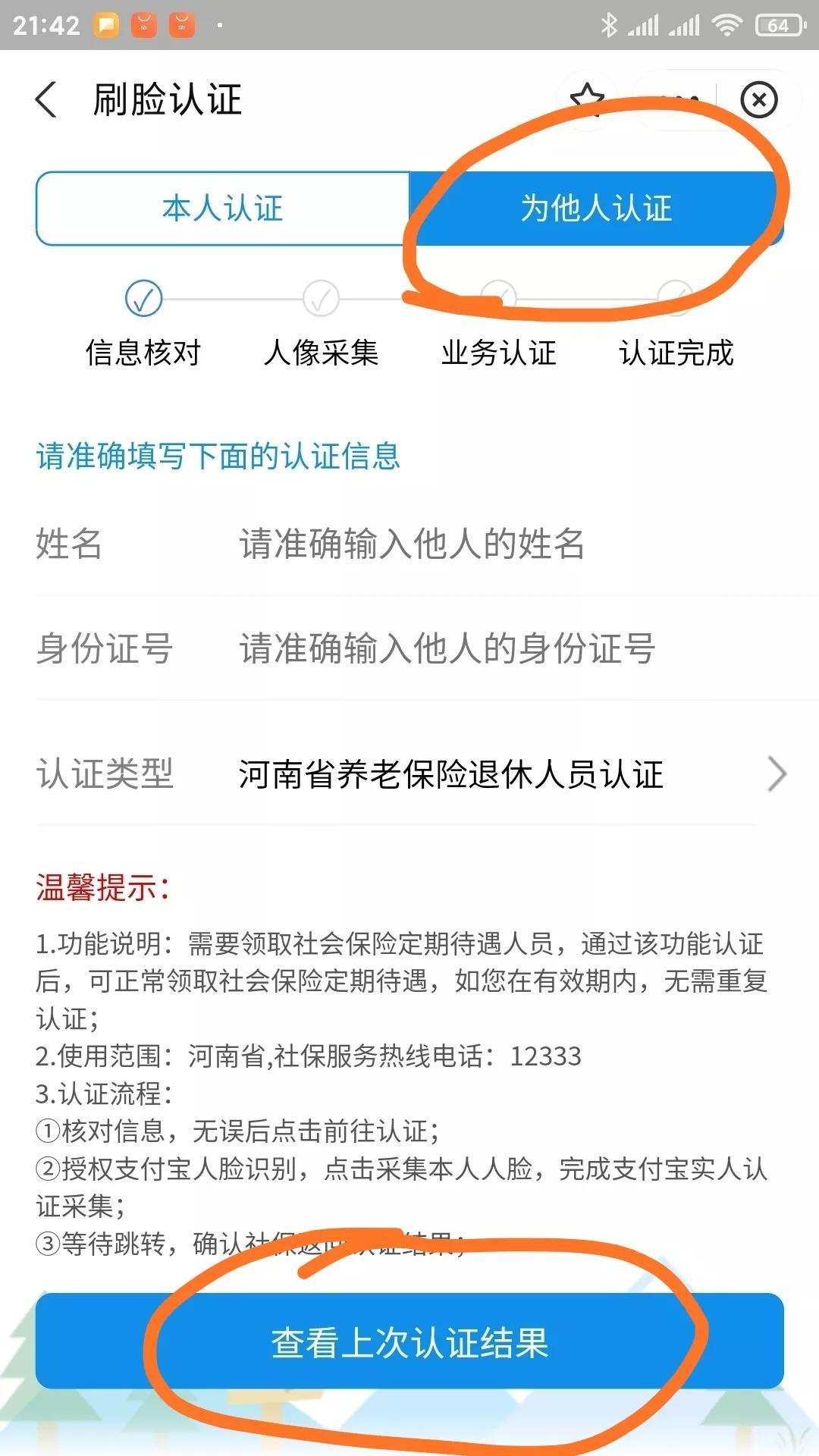Switch to the 本人认证 tab
Viewport: 819px width, 1456px height.
tap(223, 209)
